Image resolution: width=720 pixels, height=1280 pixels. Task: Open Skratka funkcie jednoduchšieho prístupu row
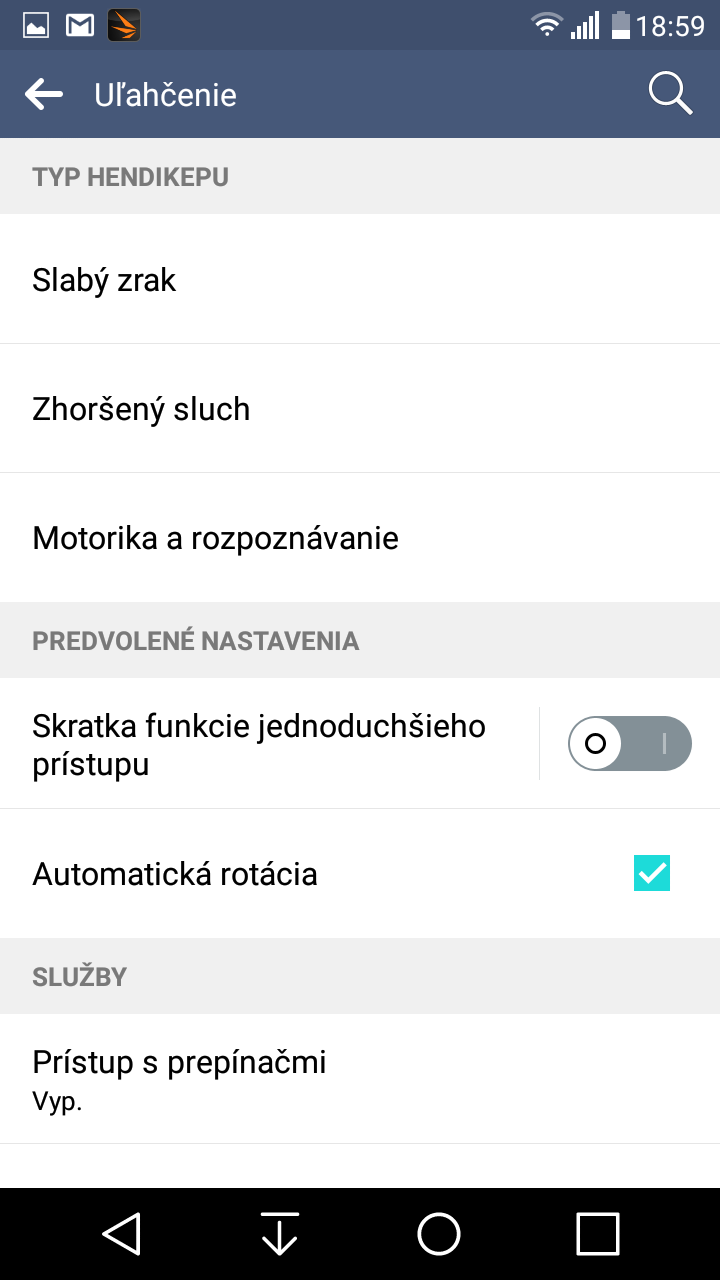tap(269, 744)
